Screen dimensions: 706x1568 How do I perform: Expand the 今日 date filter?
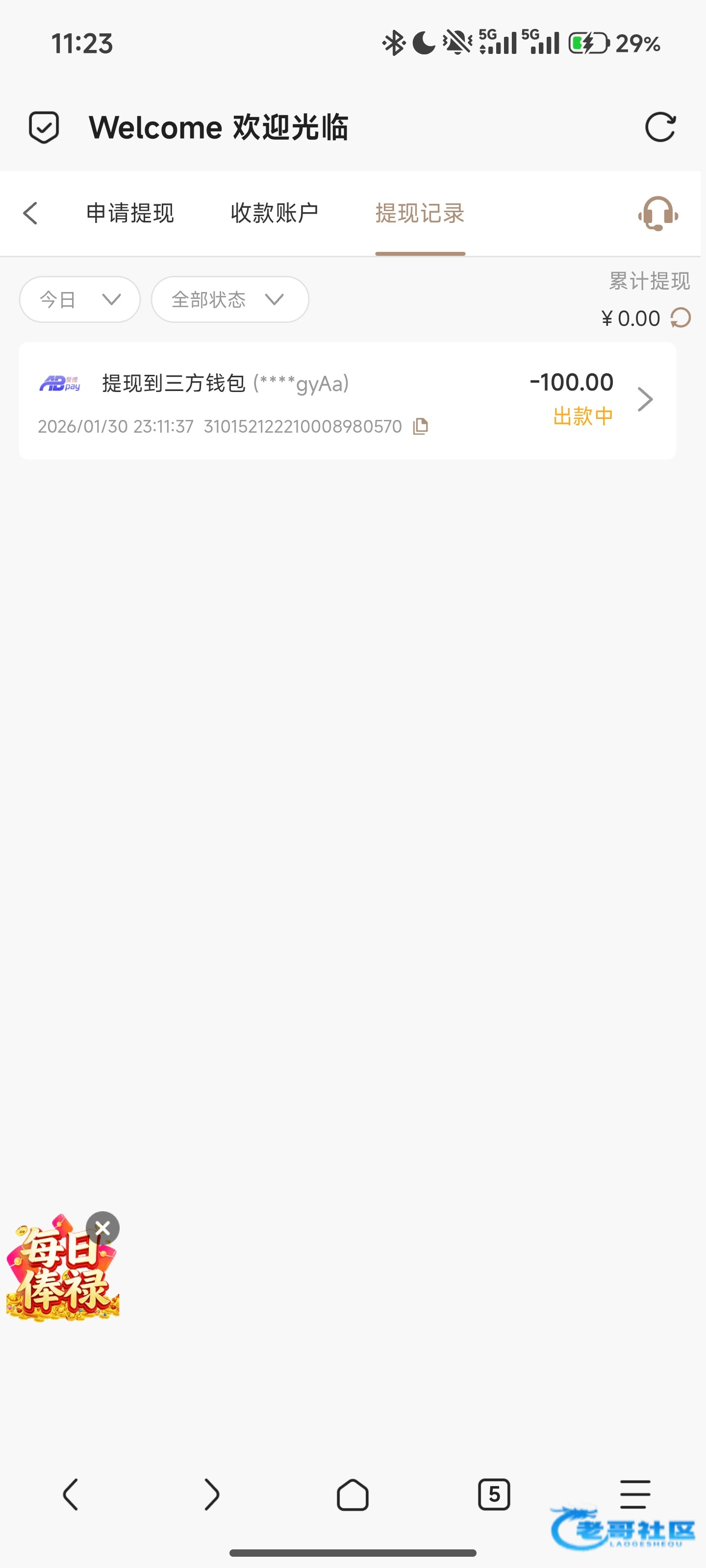coord(80,299)
